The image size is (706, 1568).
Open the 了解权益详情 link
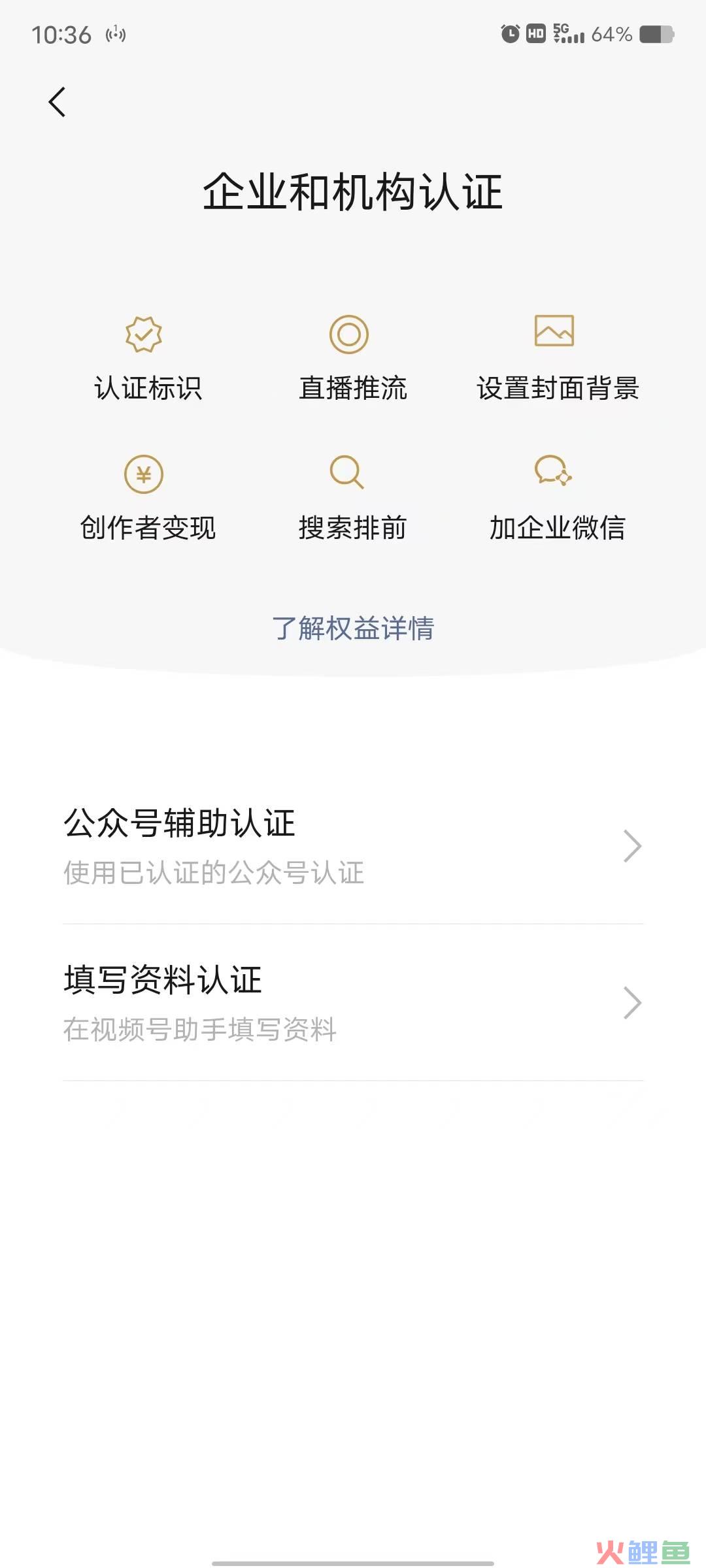point(353,629)
